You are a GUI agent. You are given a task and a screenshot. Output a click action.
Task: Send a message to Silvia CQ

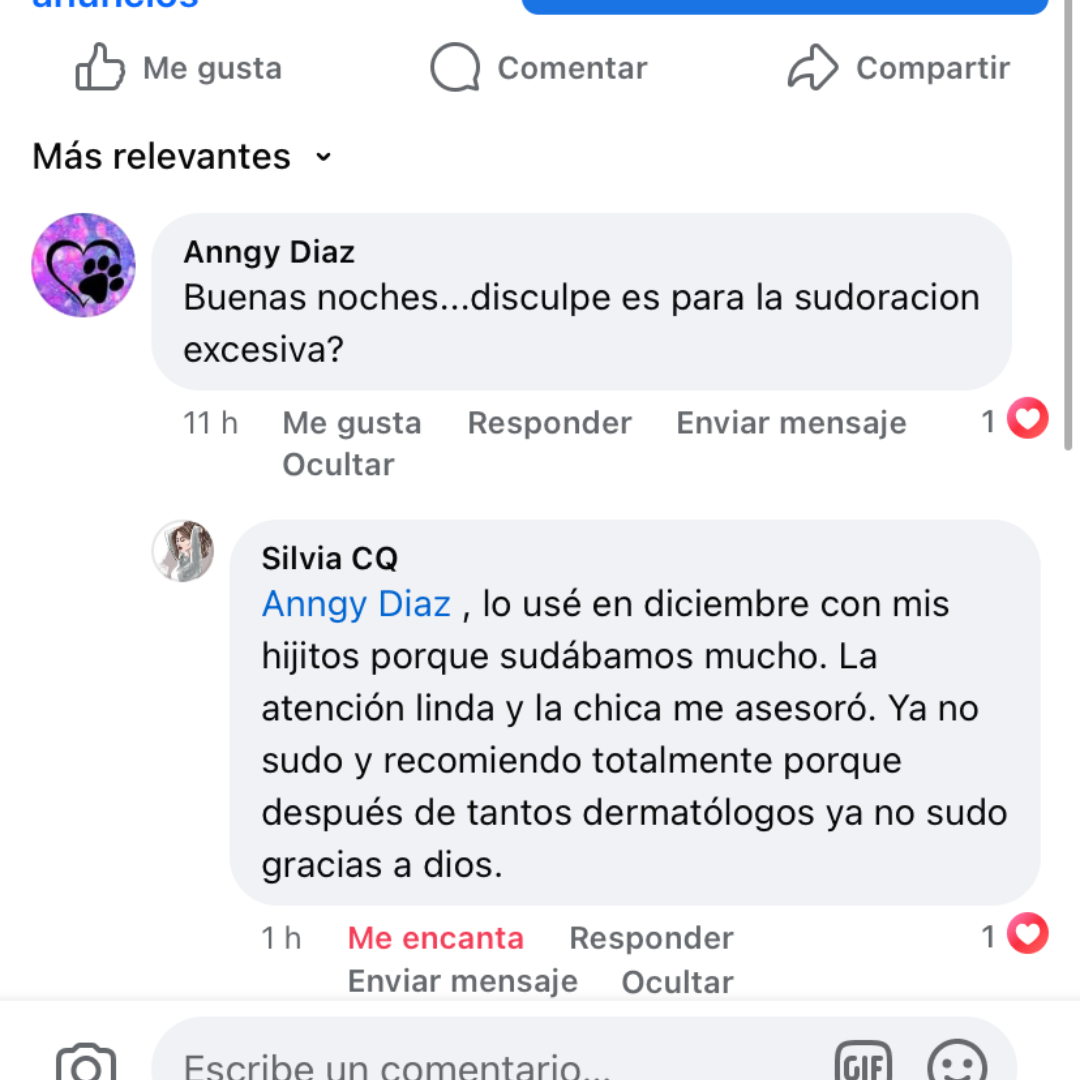pyautogui.click(x=462, y=982)
